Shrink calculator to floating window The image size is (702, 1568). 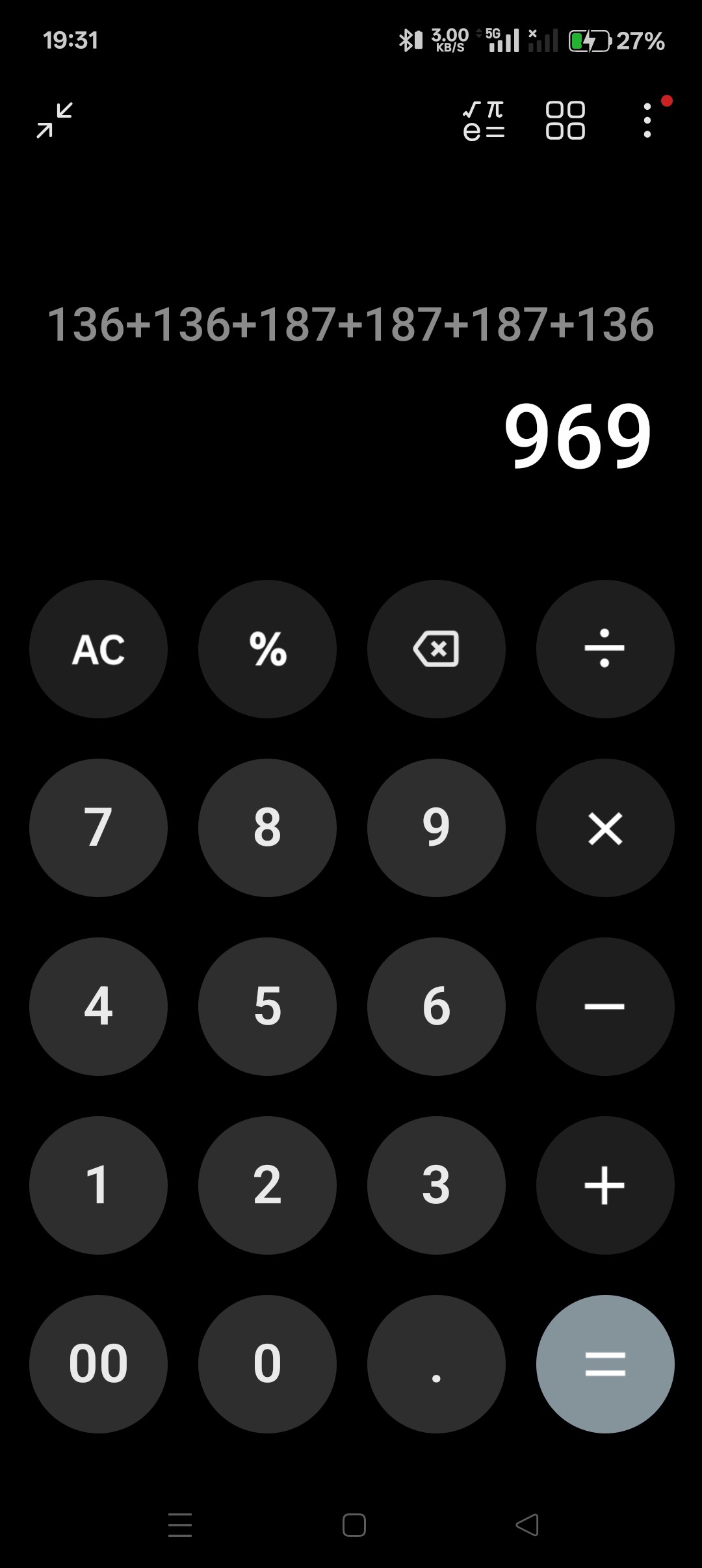[55, 120]
